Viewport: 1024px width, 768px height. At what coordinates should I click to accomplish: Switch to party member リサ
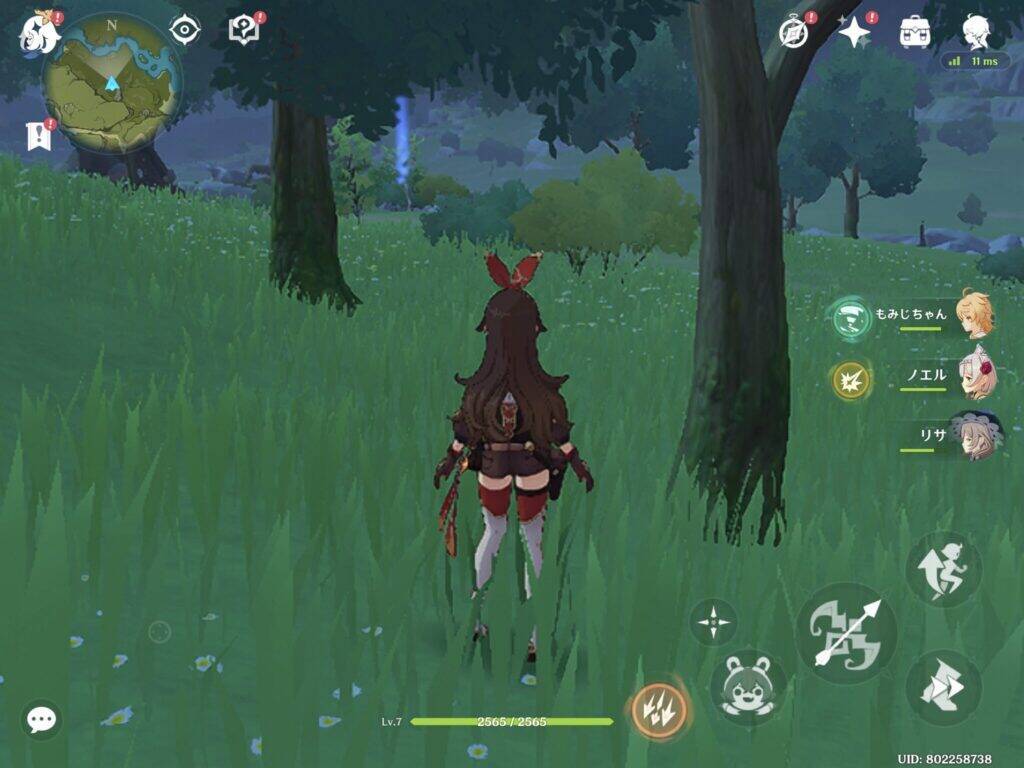[x=975, y=436]
